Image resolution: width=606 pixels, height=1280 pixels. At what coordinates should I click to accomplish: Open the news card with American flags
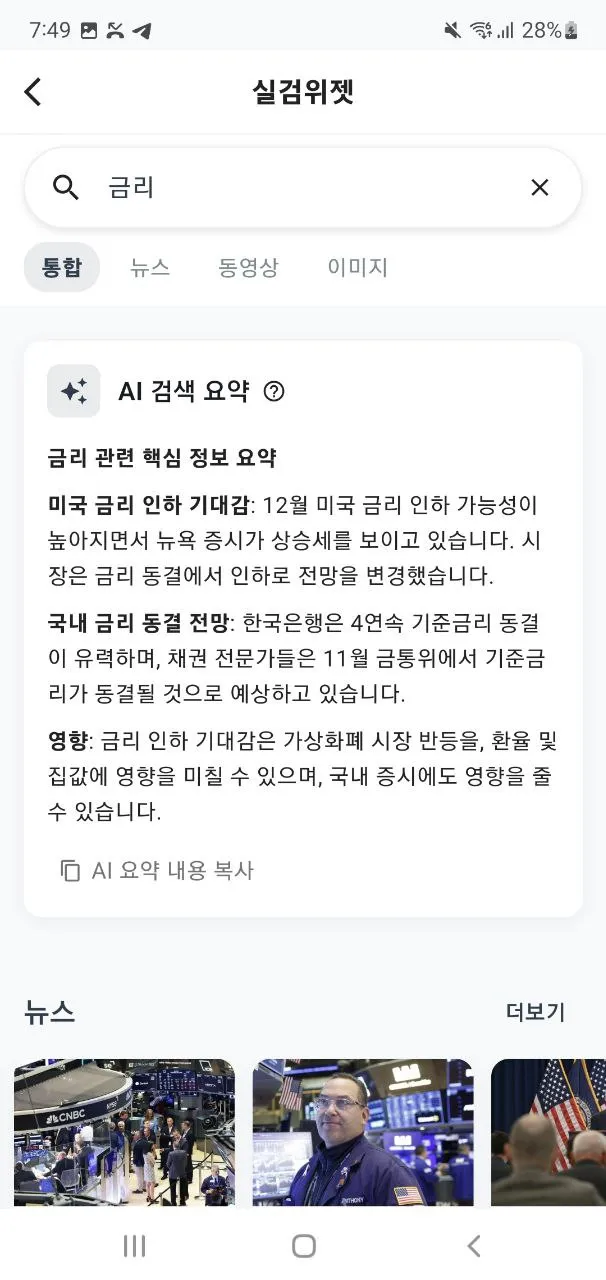click(548, 1132)
